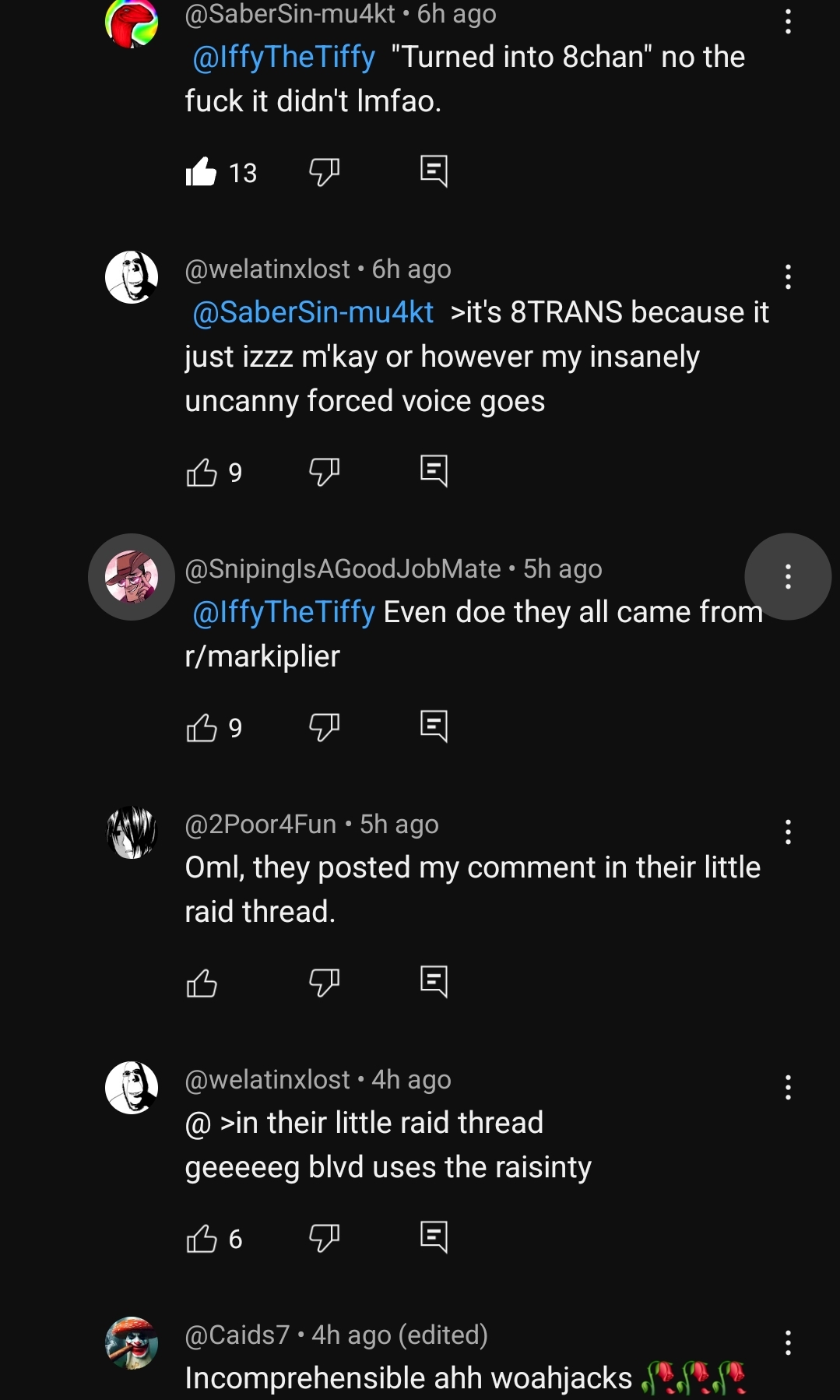The height and width of the screenshot is (1400, 840).
Task: Dislike SaberSin-mu4kt's "Turned into 8chan" comment
Action: pyautogui.click(x=324, y=171)
